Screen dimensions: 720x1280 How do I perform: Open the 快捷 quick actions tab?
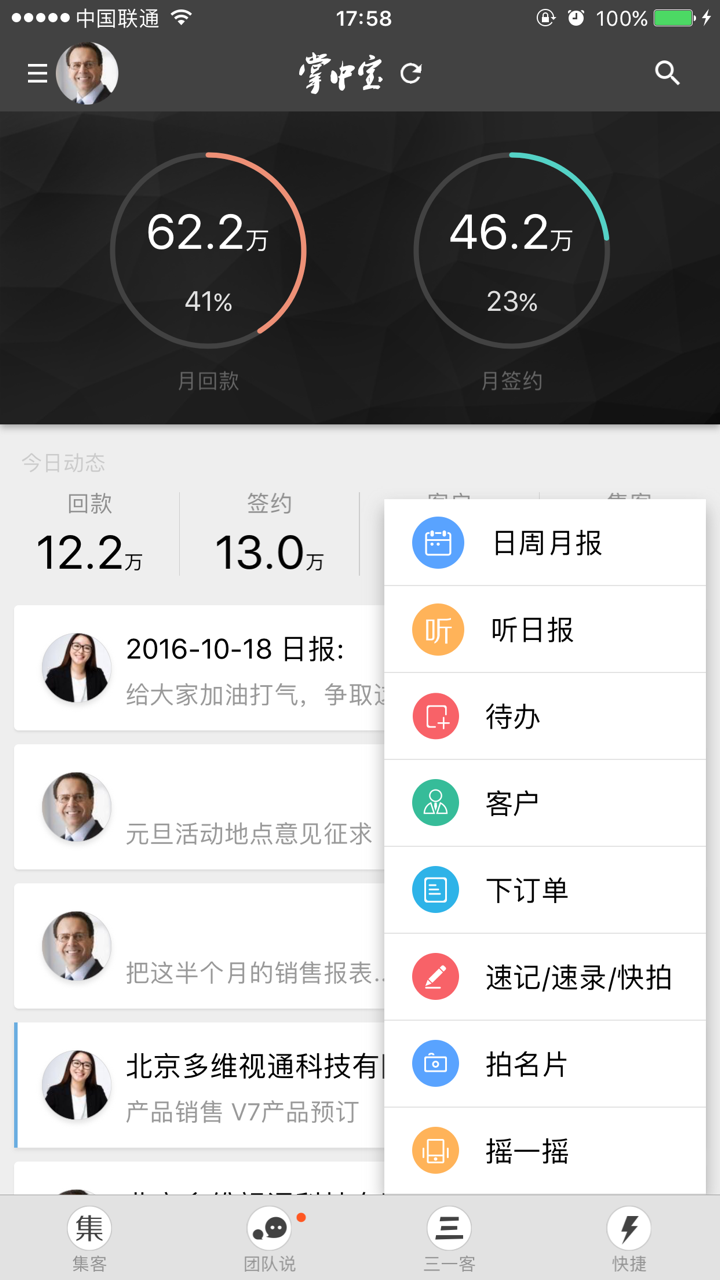[x=629, y=1237]
